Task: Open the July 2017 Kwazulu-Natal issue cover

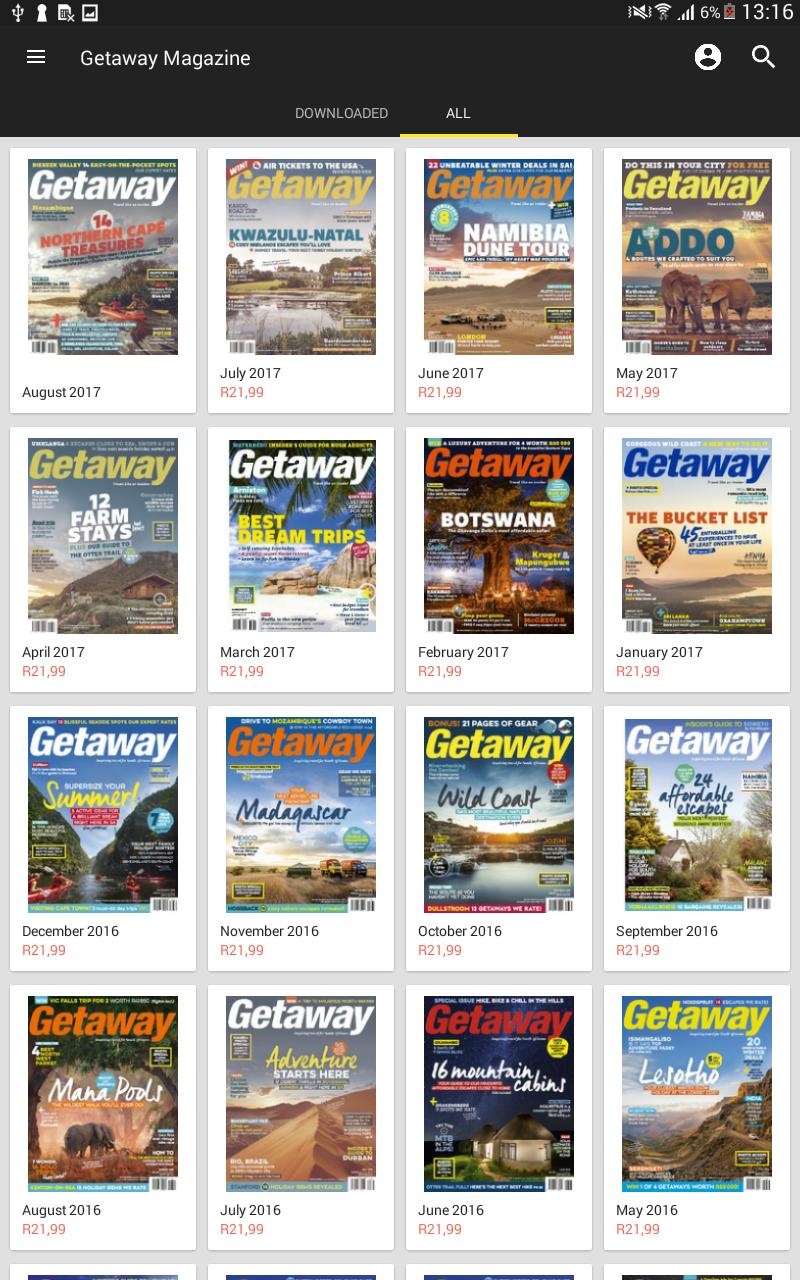Action: tap(301, 256)
